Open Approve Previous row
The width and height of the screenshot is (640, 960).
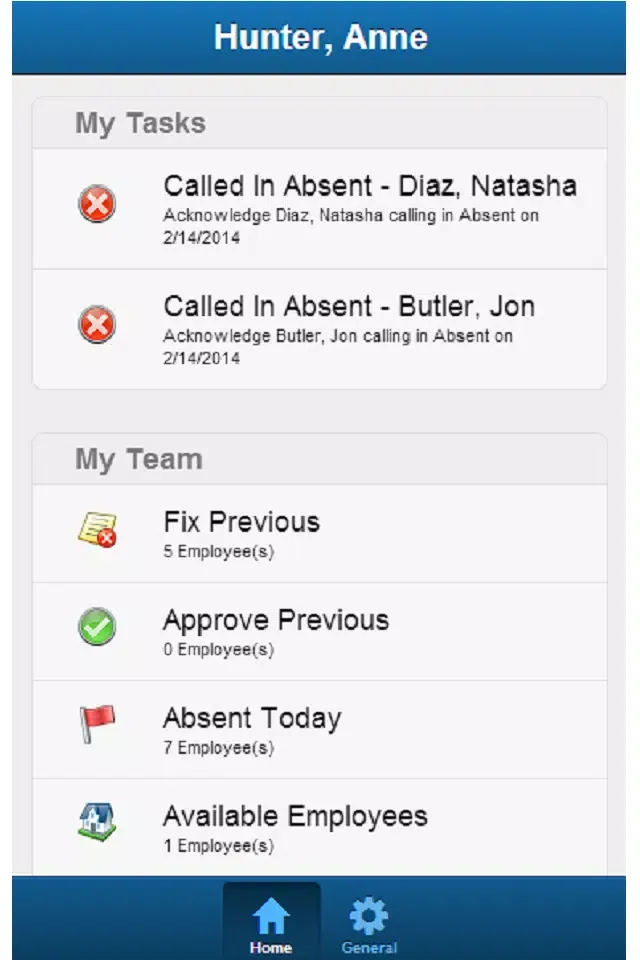[x=320, y=632]
